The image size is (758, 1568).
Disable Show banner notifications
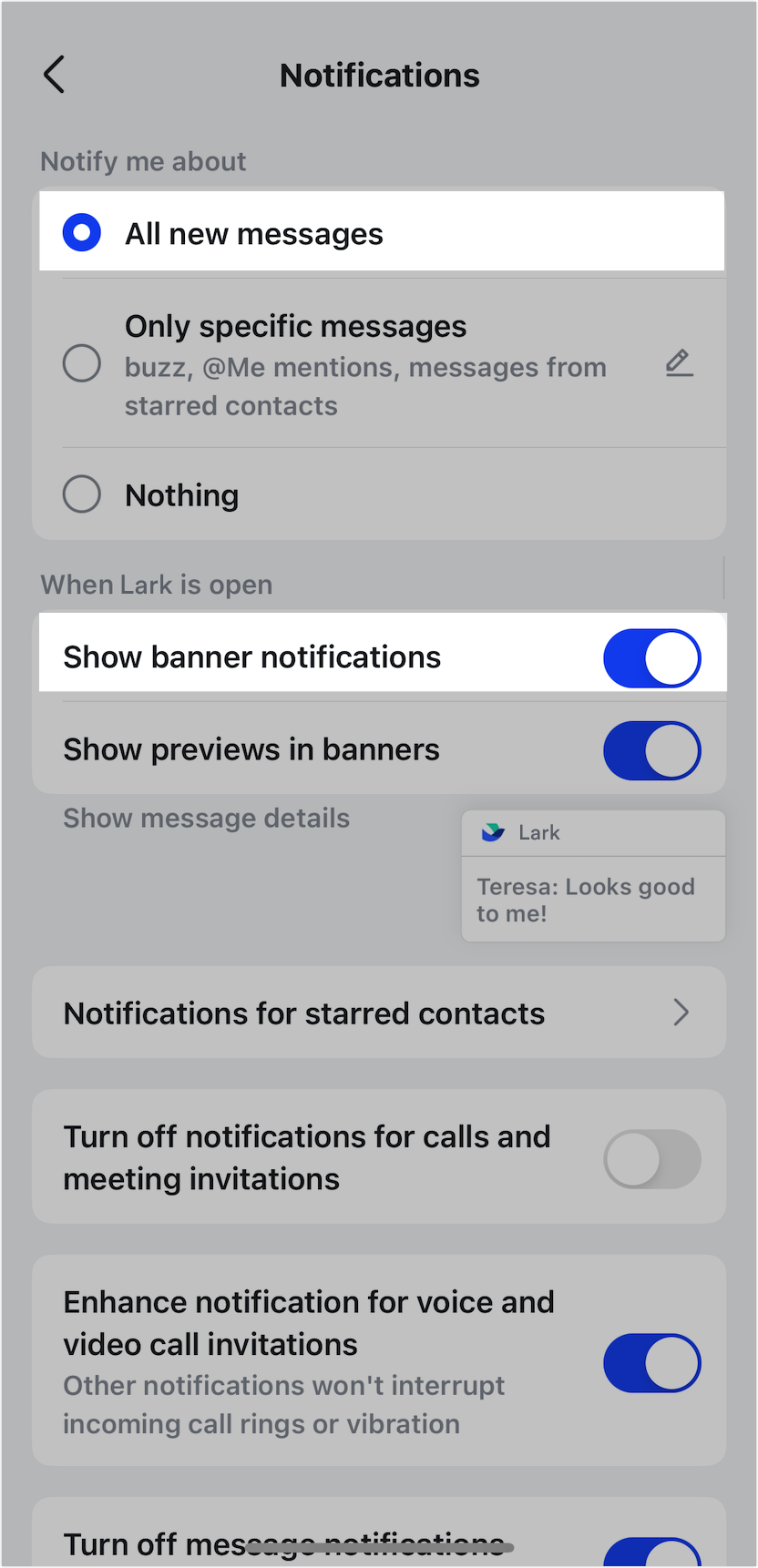click(651, 657)
